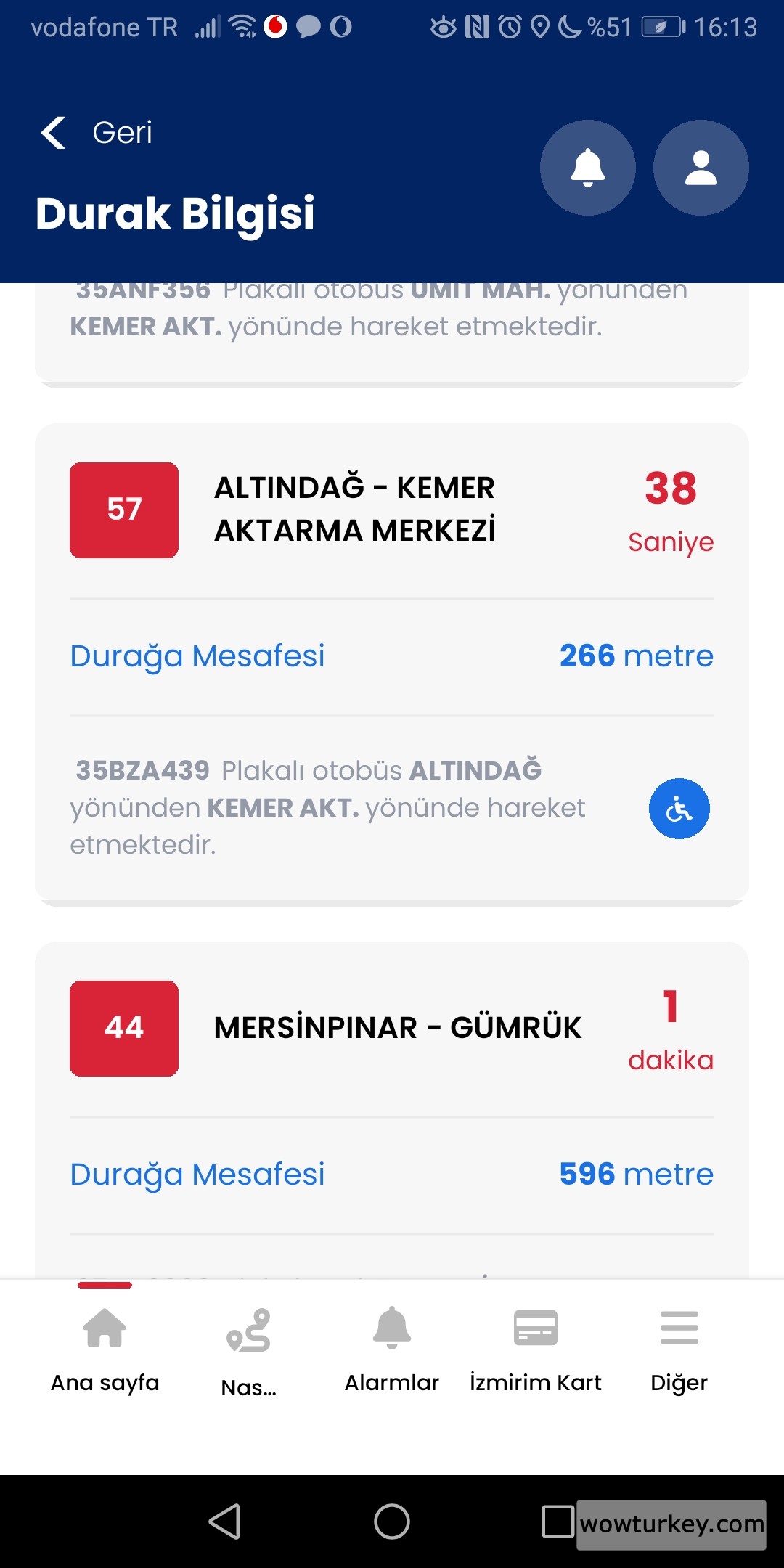Expand Duraklara Mesafesi row showing 266 metre

pos(392,656)
